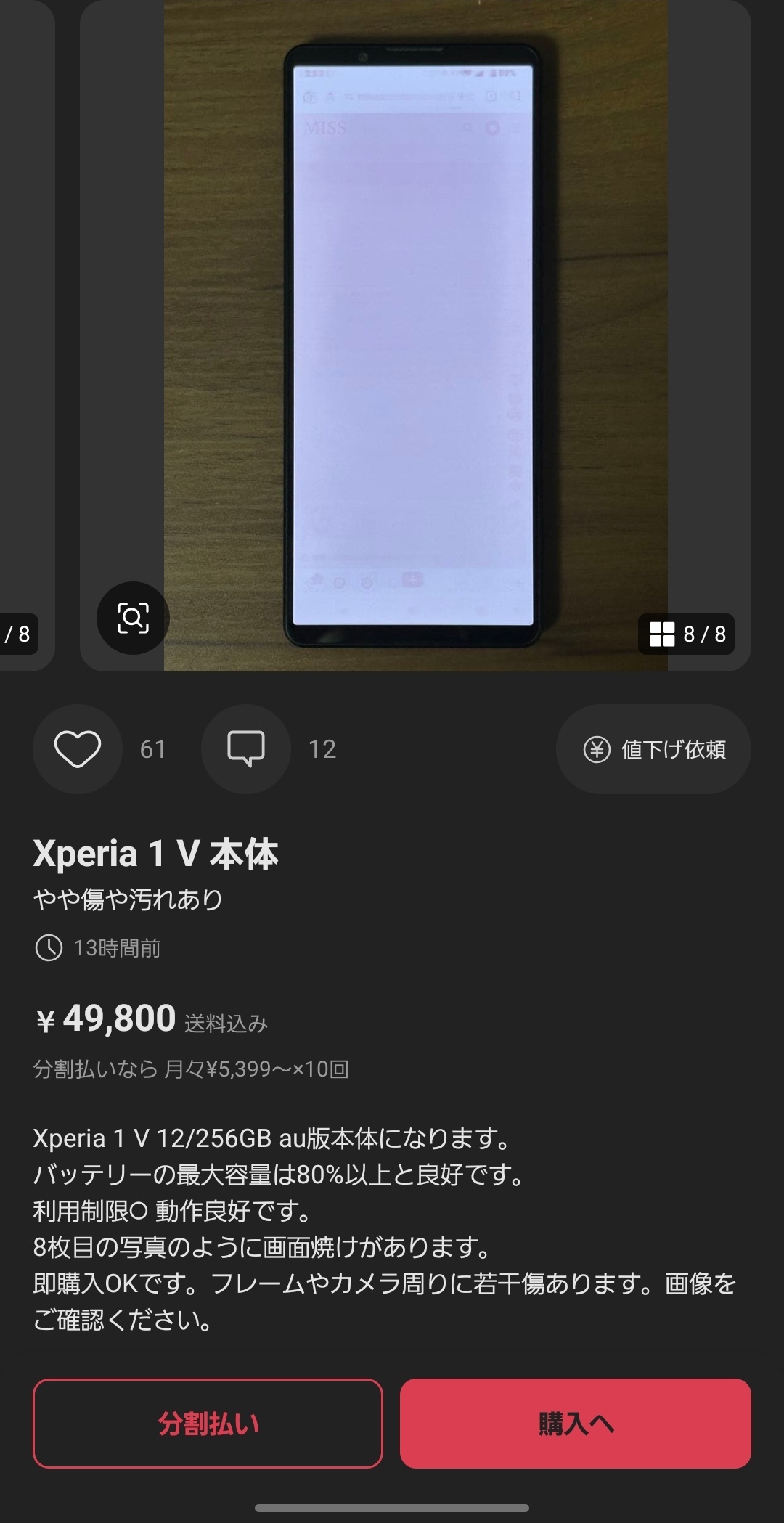
Task: Search similar items with image search icon
Action: click(x=133, y=618)
